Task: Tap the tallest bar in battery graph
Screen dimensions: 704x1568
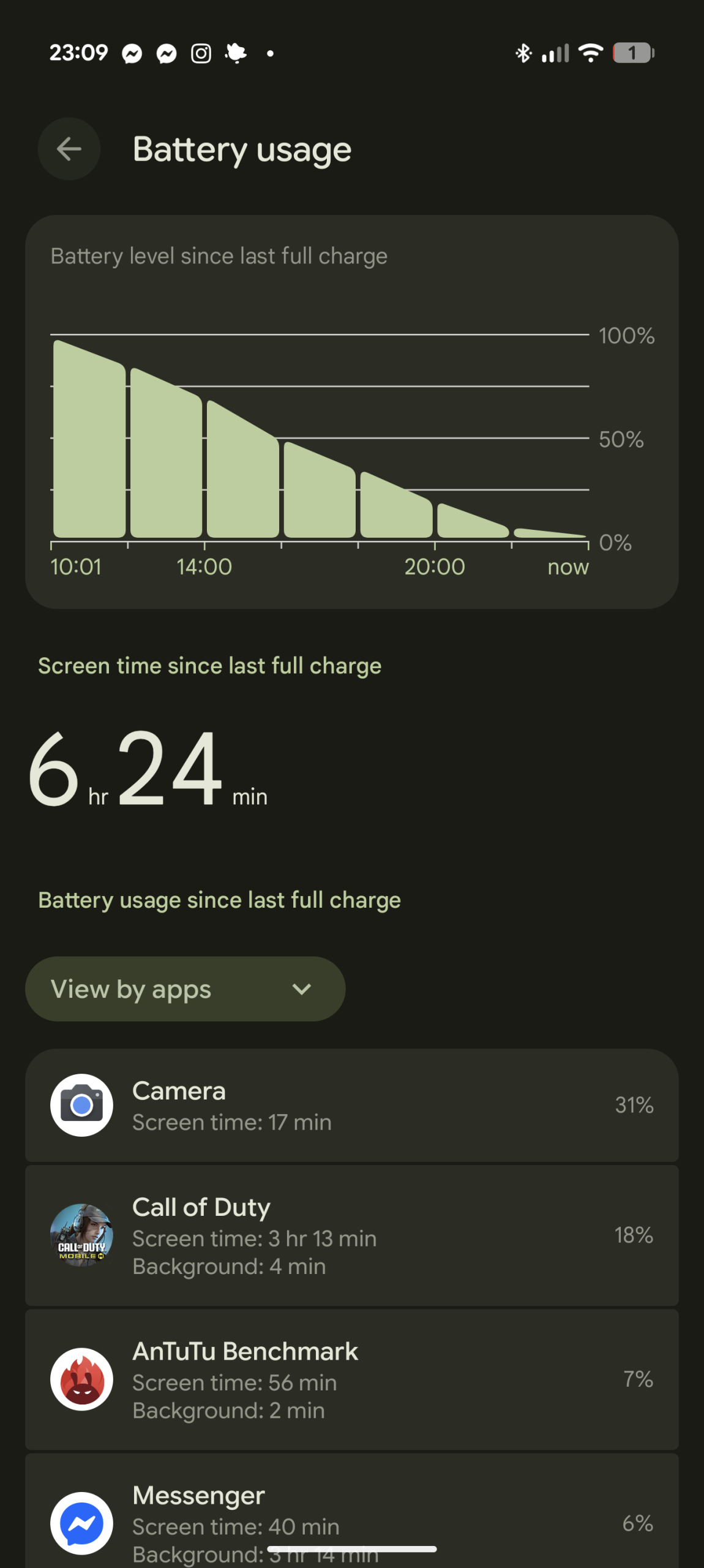Action: coord(89,441)
